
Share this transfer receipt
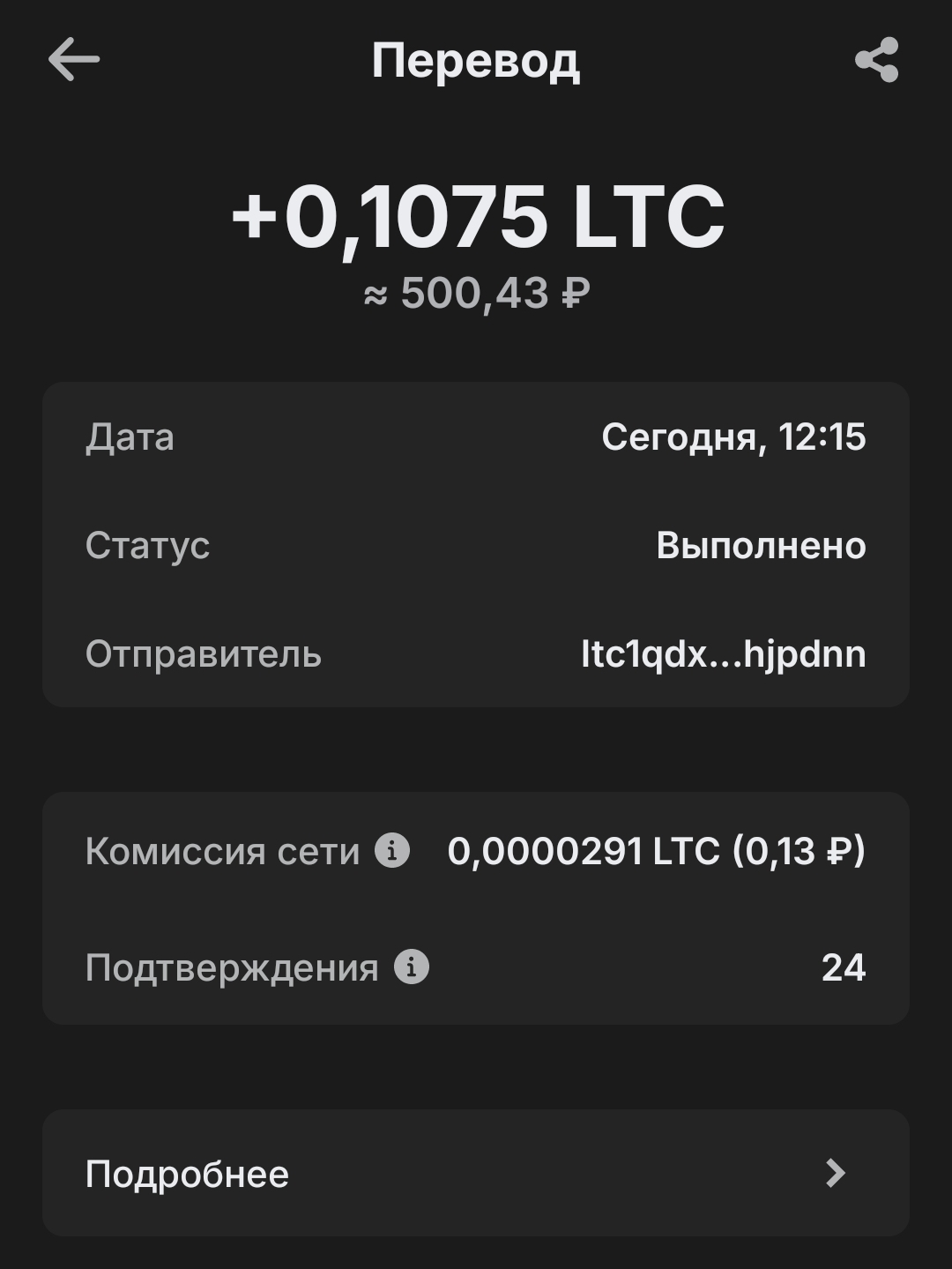pos(876,60)
